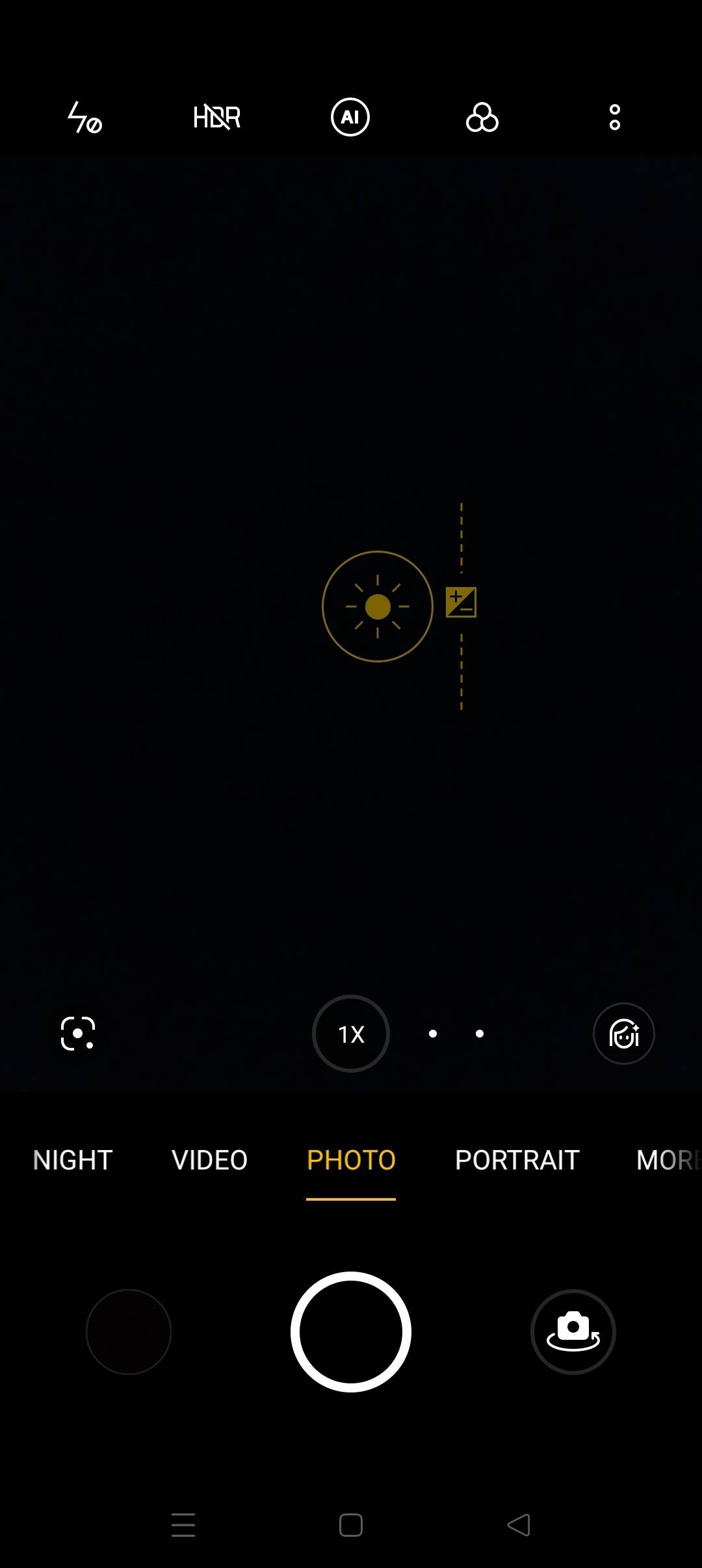
Task: Tap the exposure compensation icon
Action: (461, 602)
